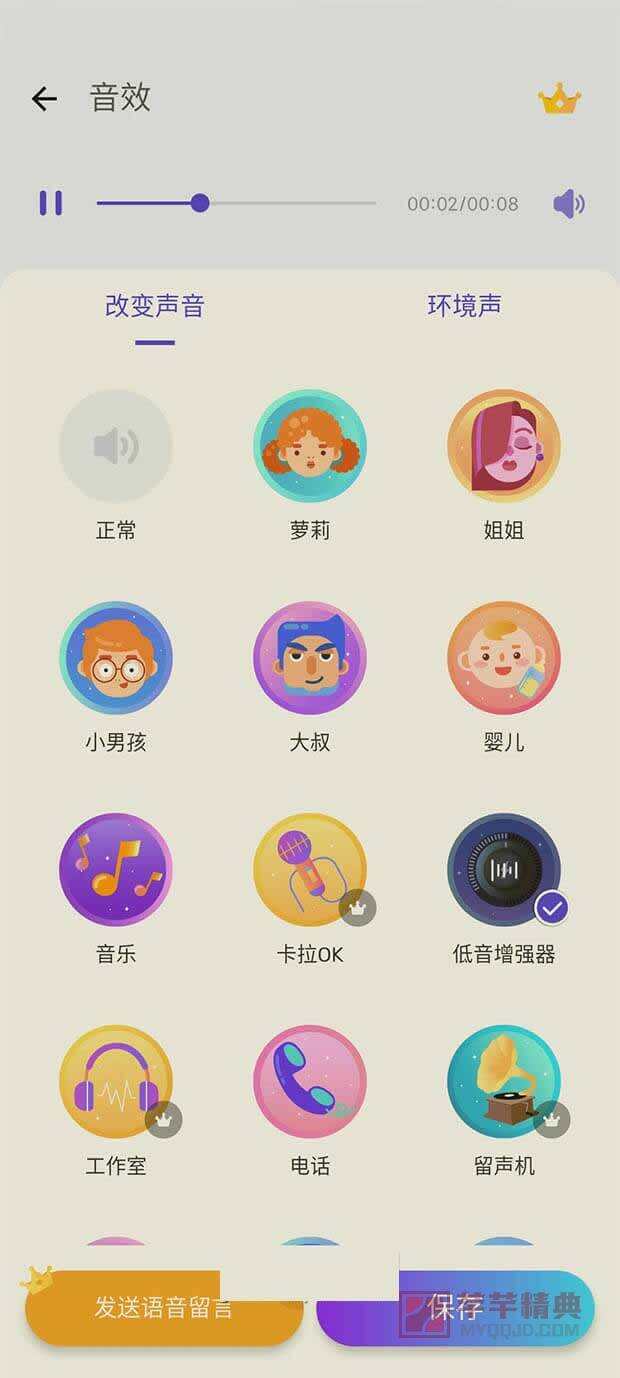This screenshot has height=1378, width=620.
Task: Pause the audio playback
Action: pyautogui.click(x=51, y=203)
